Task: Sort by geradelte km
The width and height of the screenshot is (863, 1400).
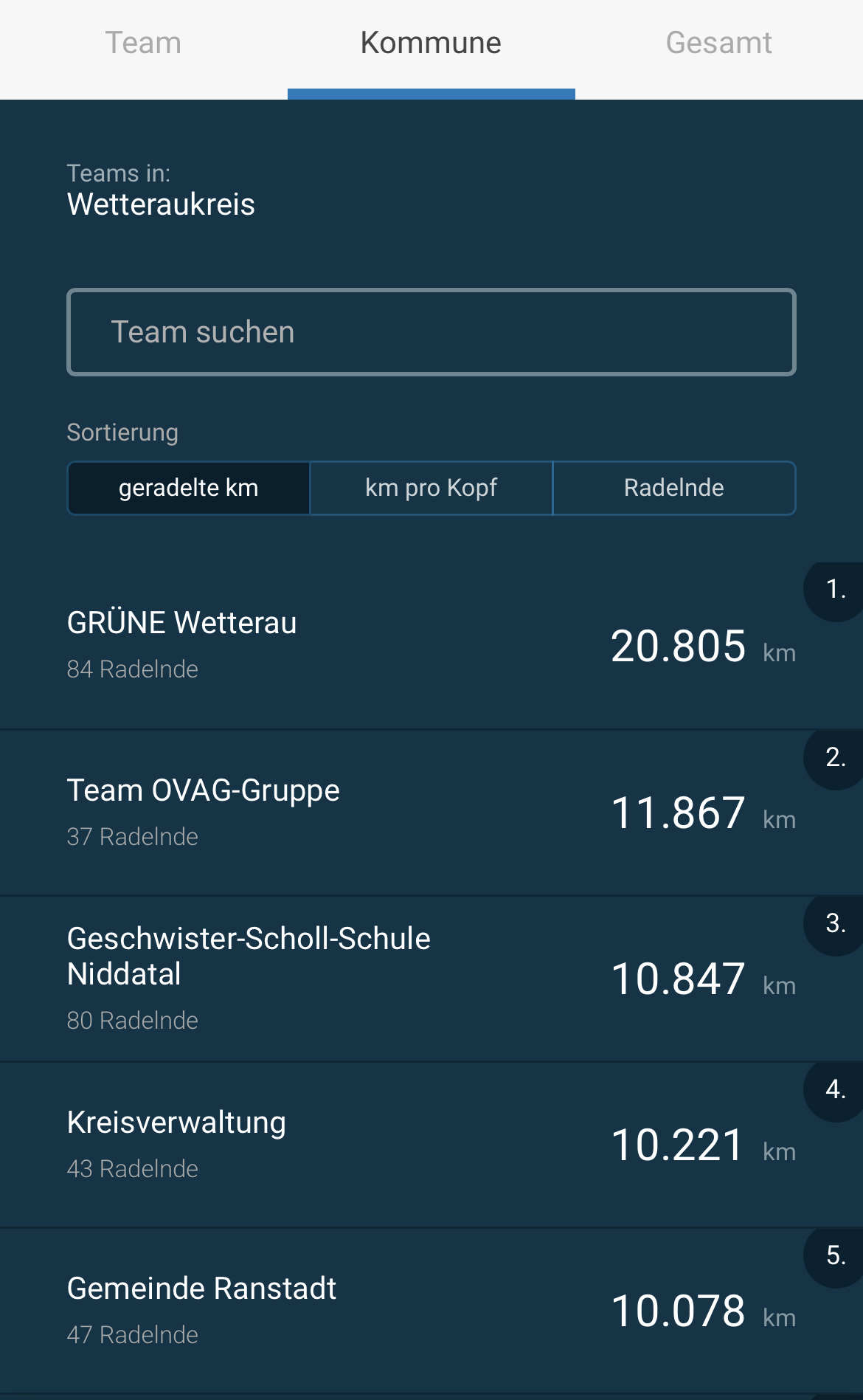Action: click(x=189, y=488)
